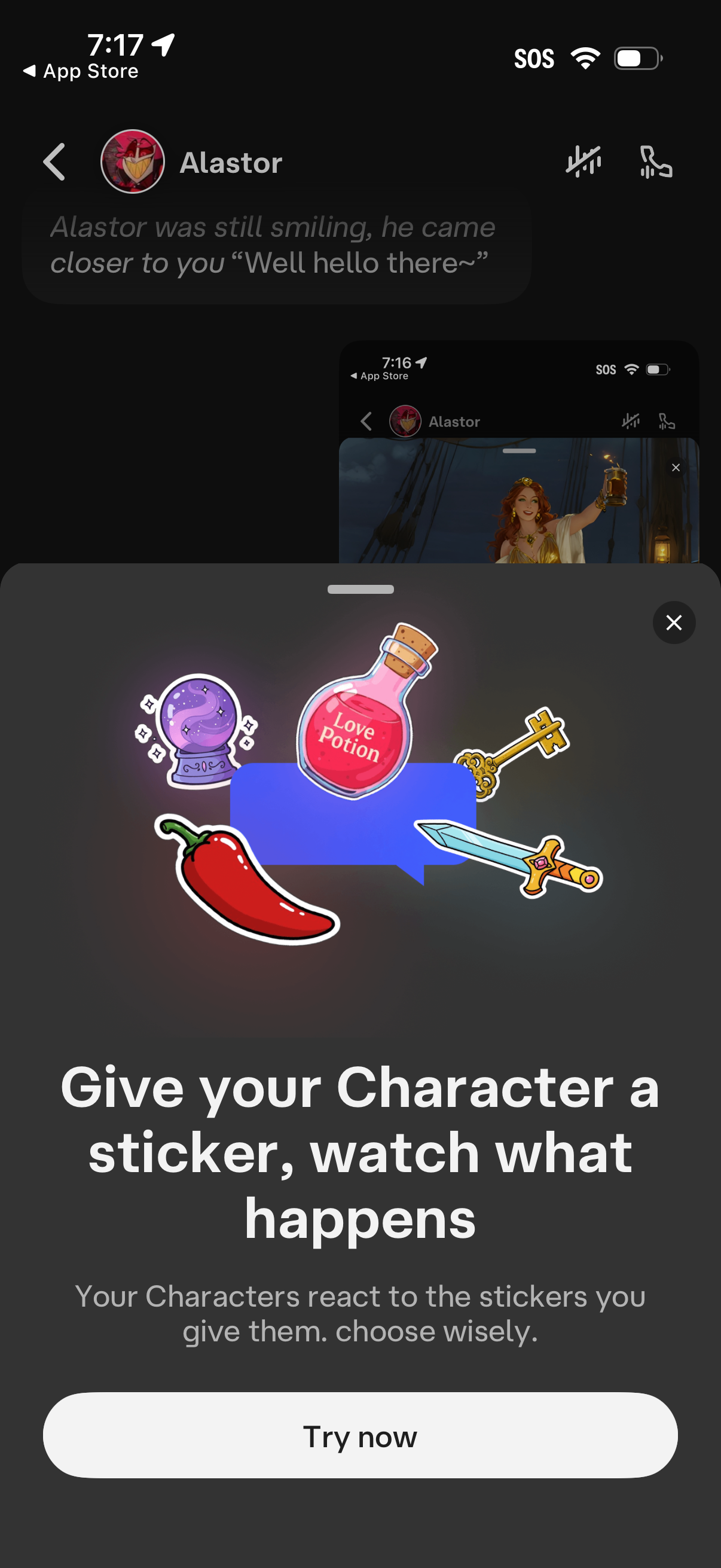Return to App Store via status bar
721x1568 pixels.
(81, 72)
